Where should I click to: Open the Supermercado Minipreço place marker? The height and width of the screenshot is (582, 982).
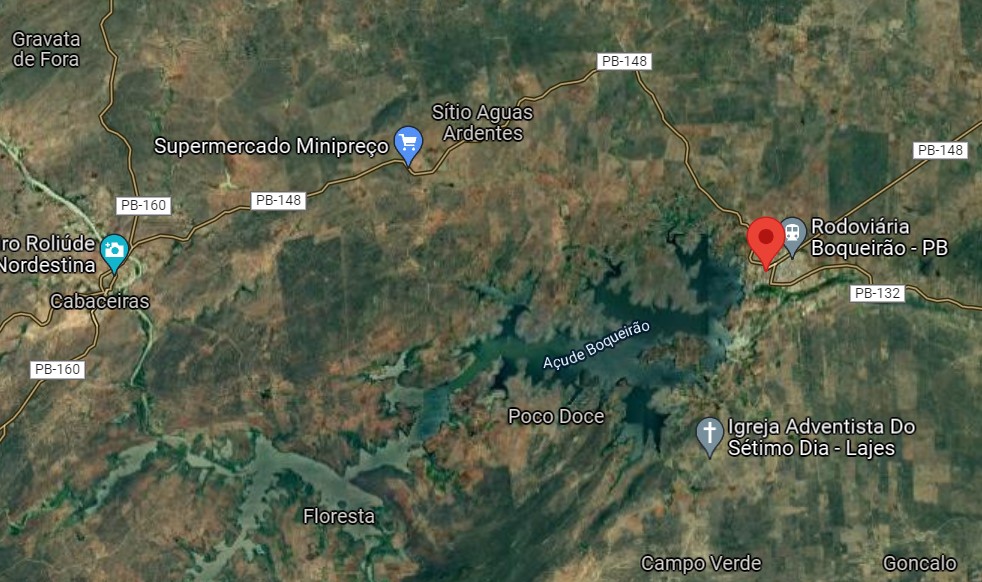tap(407, 142)
